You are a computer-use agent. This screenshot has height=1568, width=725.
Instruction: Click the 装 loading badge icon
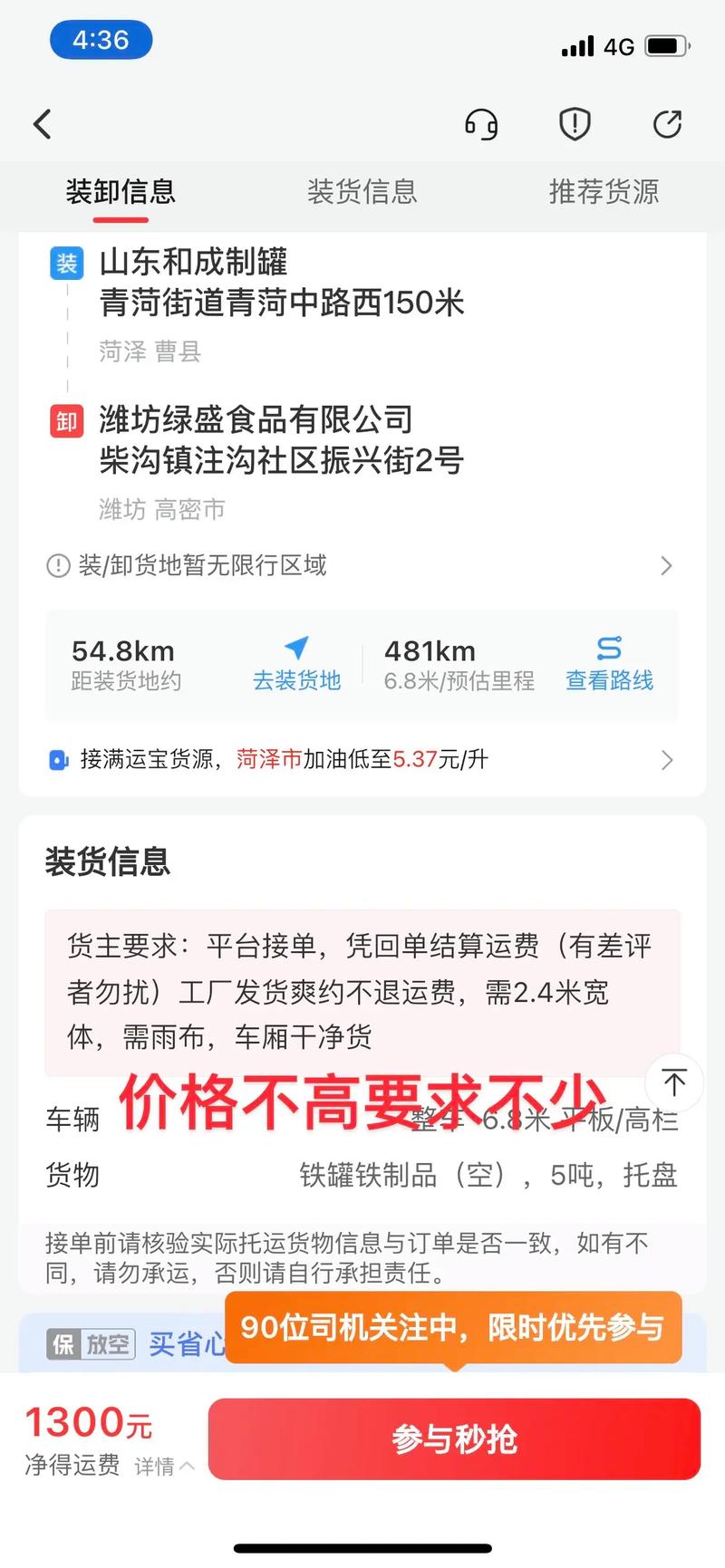click(65, 264)
